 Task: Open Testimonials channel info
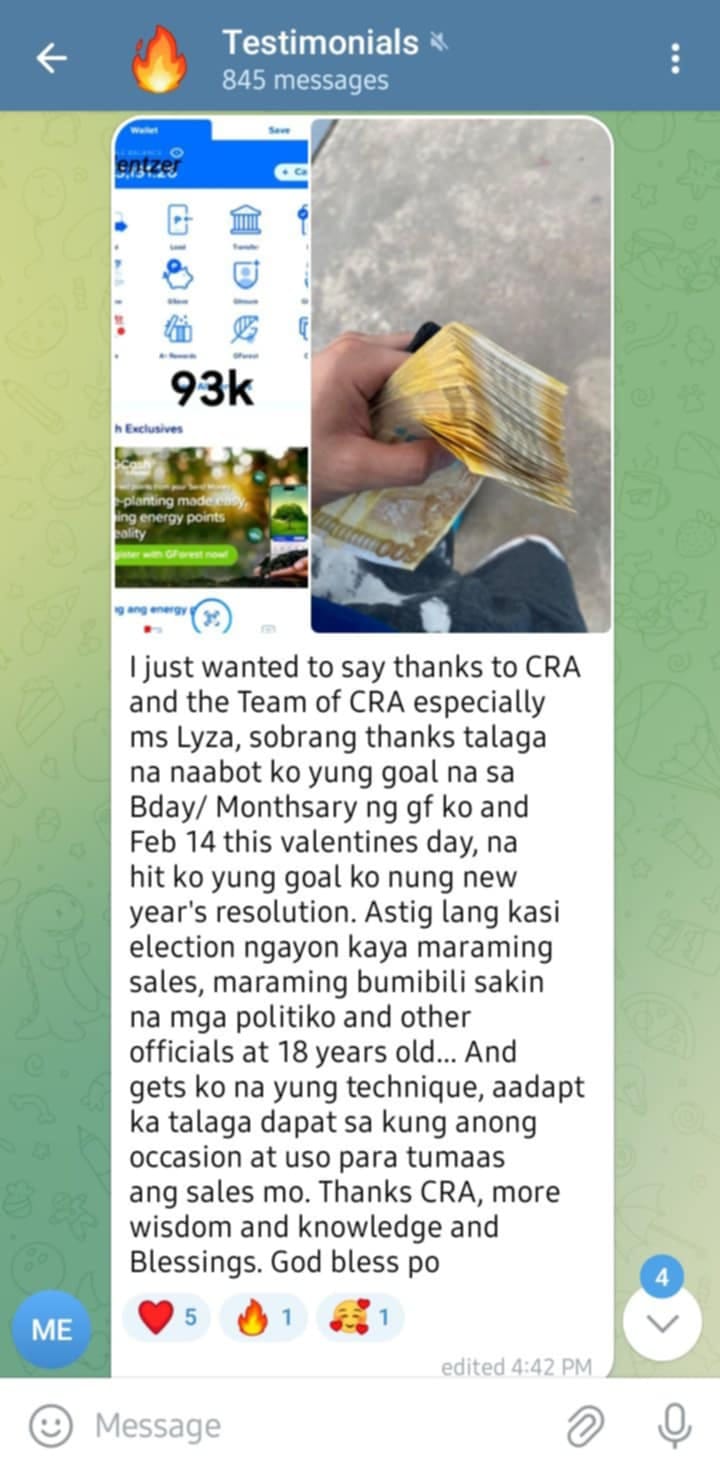[x=320, y=58]
